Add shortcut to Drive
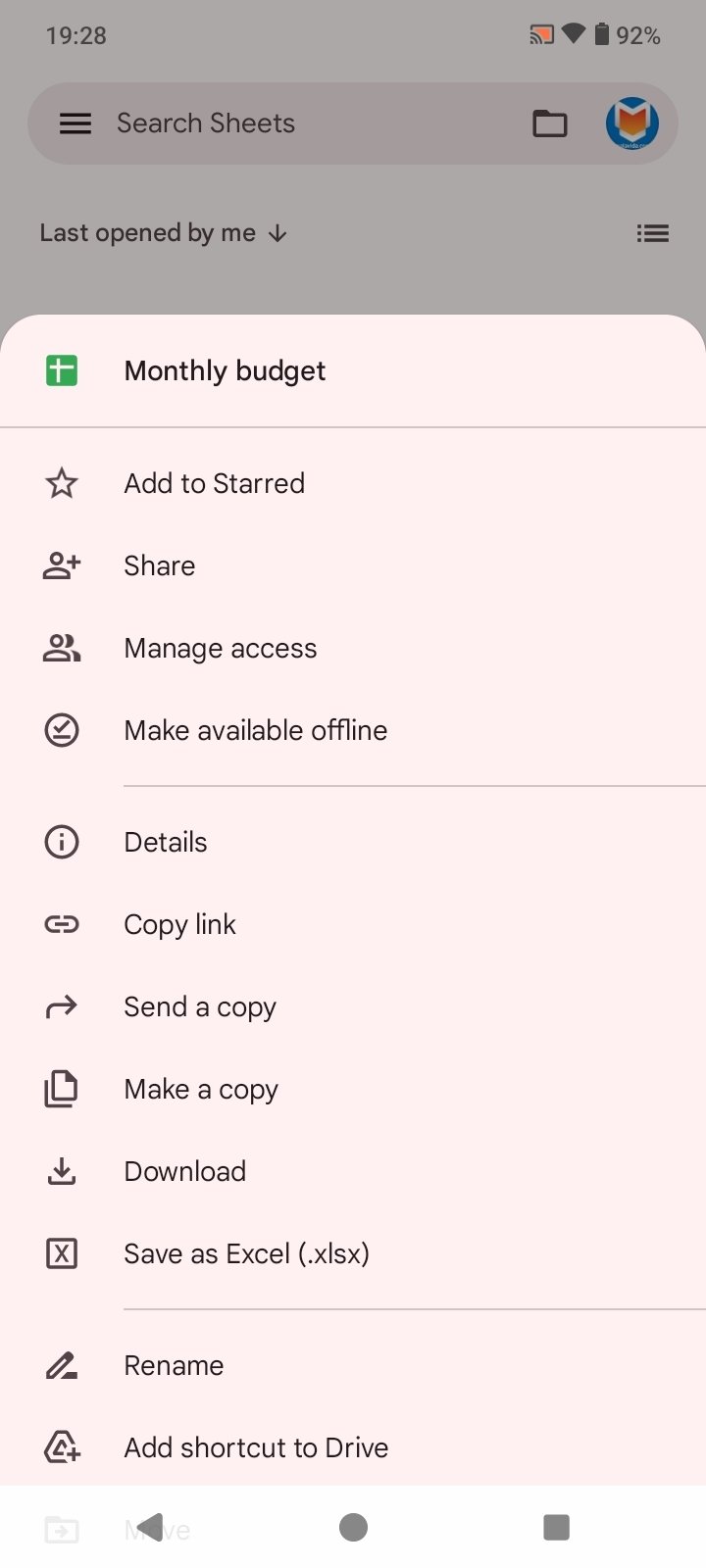706x1568 pixels. [256, 1447]
